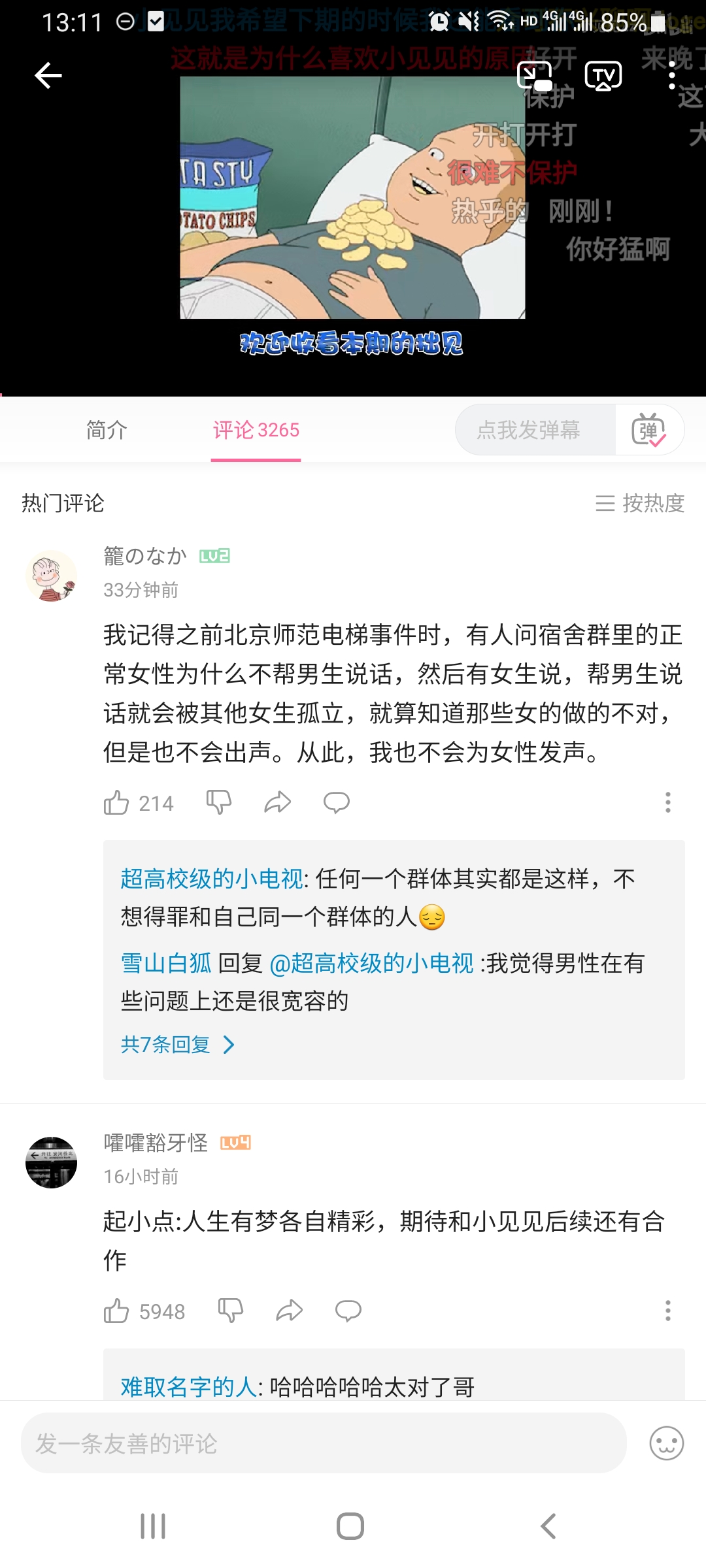The image size is (706, 1568).
Task: Dislike 籠のなか's comment
Action: pos(218,802)
